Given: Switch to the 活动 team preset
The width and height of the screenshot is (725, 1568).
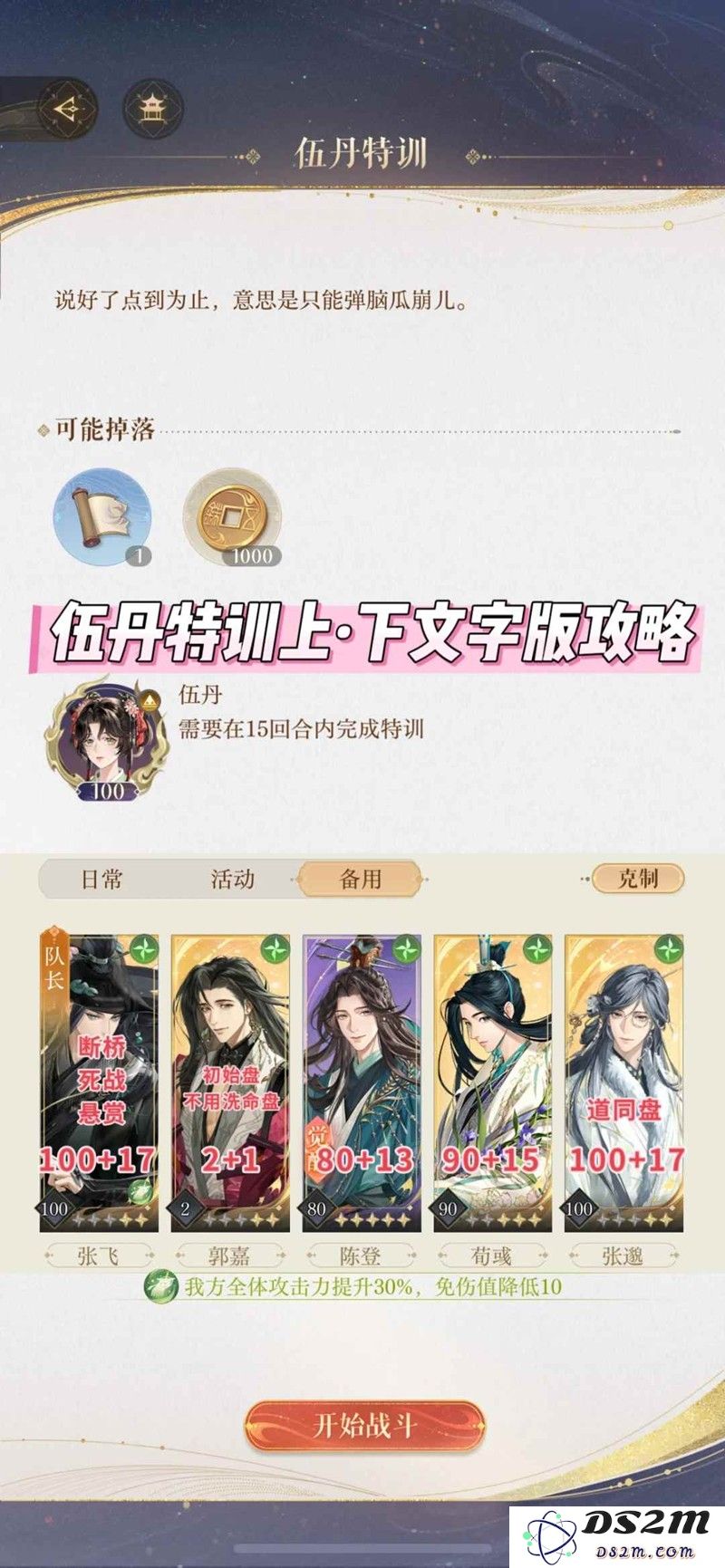Looking at the screenshot, I should [x=232, y=879].
